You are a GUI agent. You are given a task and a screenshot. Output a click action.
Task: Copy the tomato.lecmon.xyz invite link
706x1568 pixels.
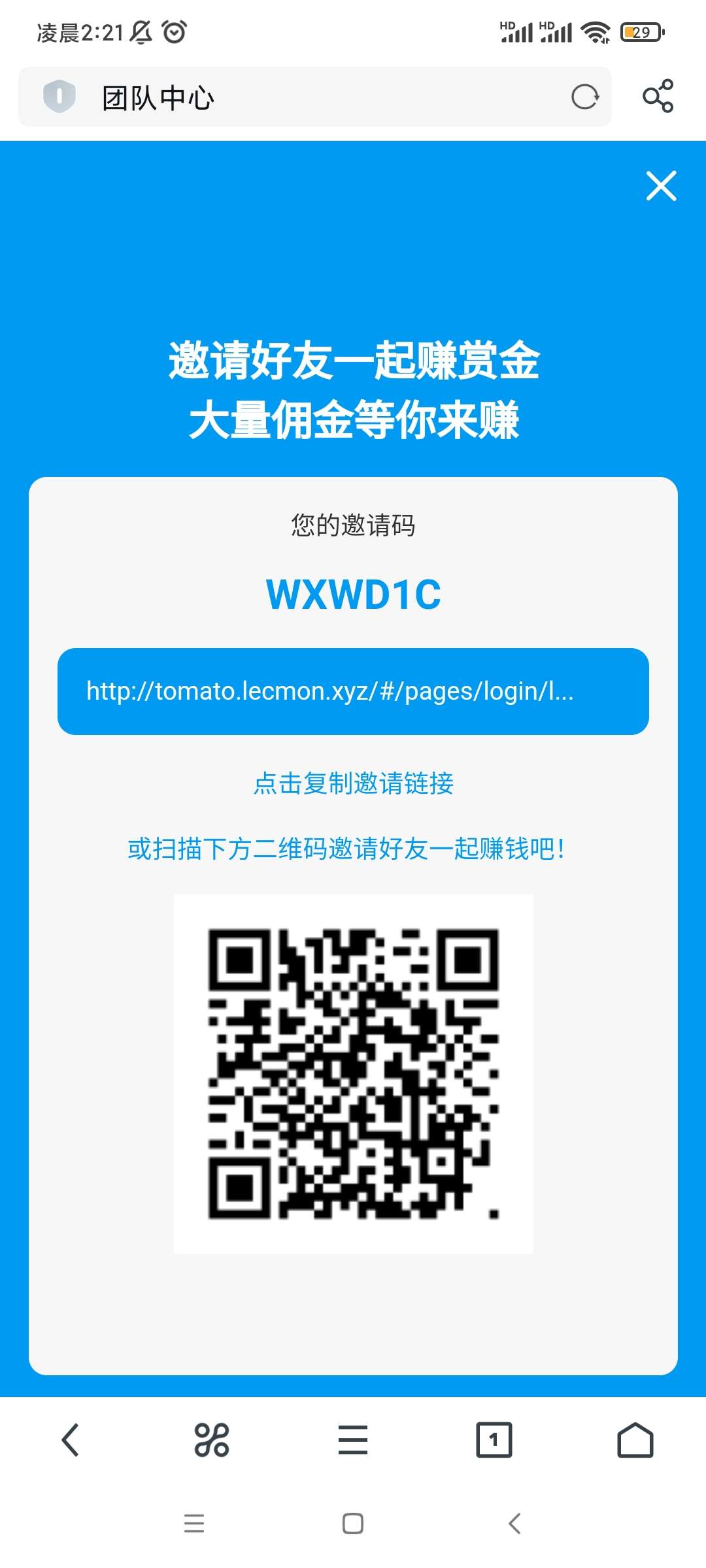[x=353, y=691]
